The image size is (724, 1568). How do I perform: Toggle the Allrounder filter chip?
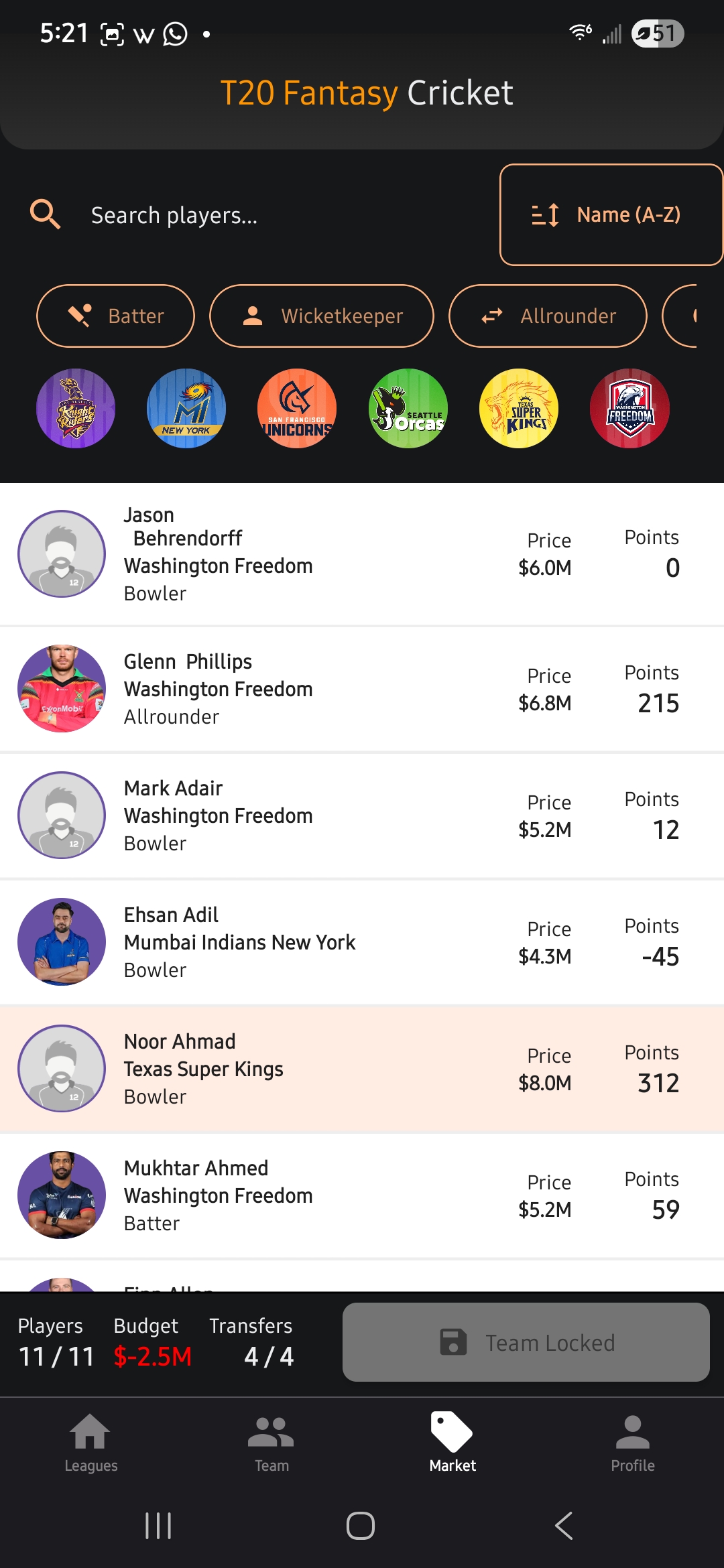point(547,316)
